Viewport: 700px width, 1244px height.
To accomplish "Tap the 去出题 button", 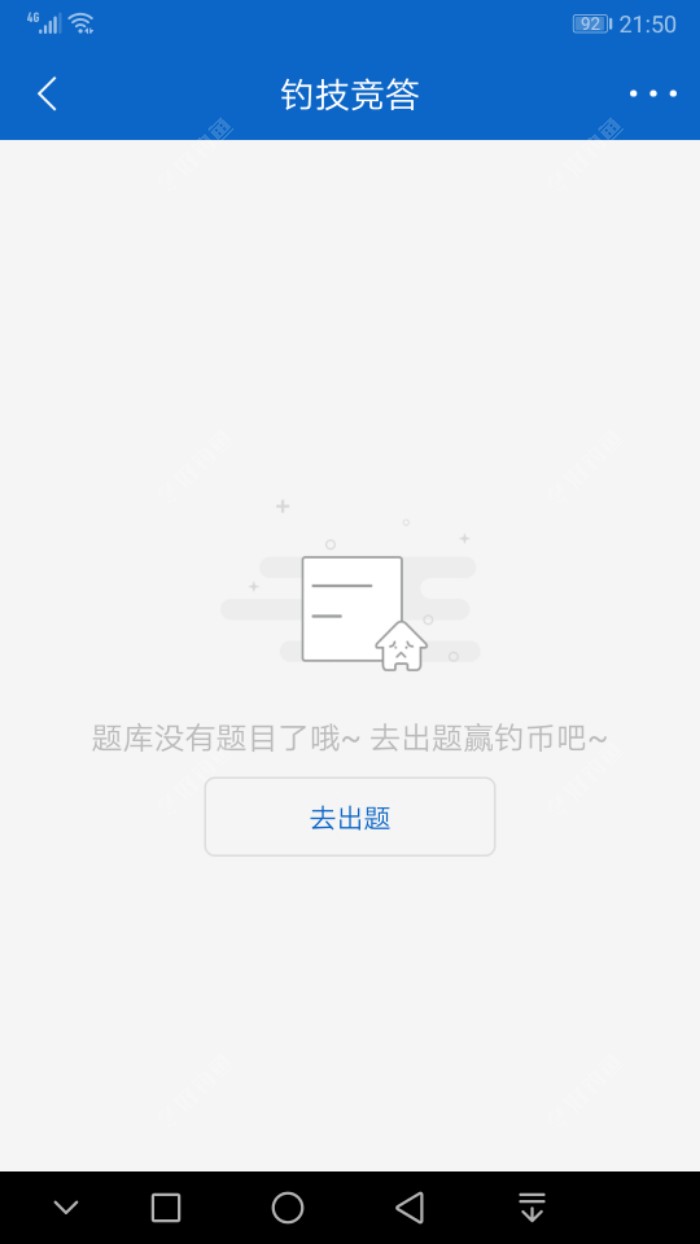I will [x=349, y=817].
